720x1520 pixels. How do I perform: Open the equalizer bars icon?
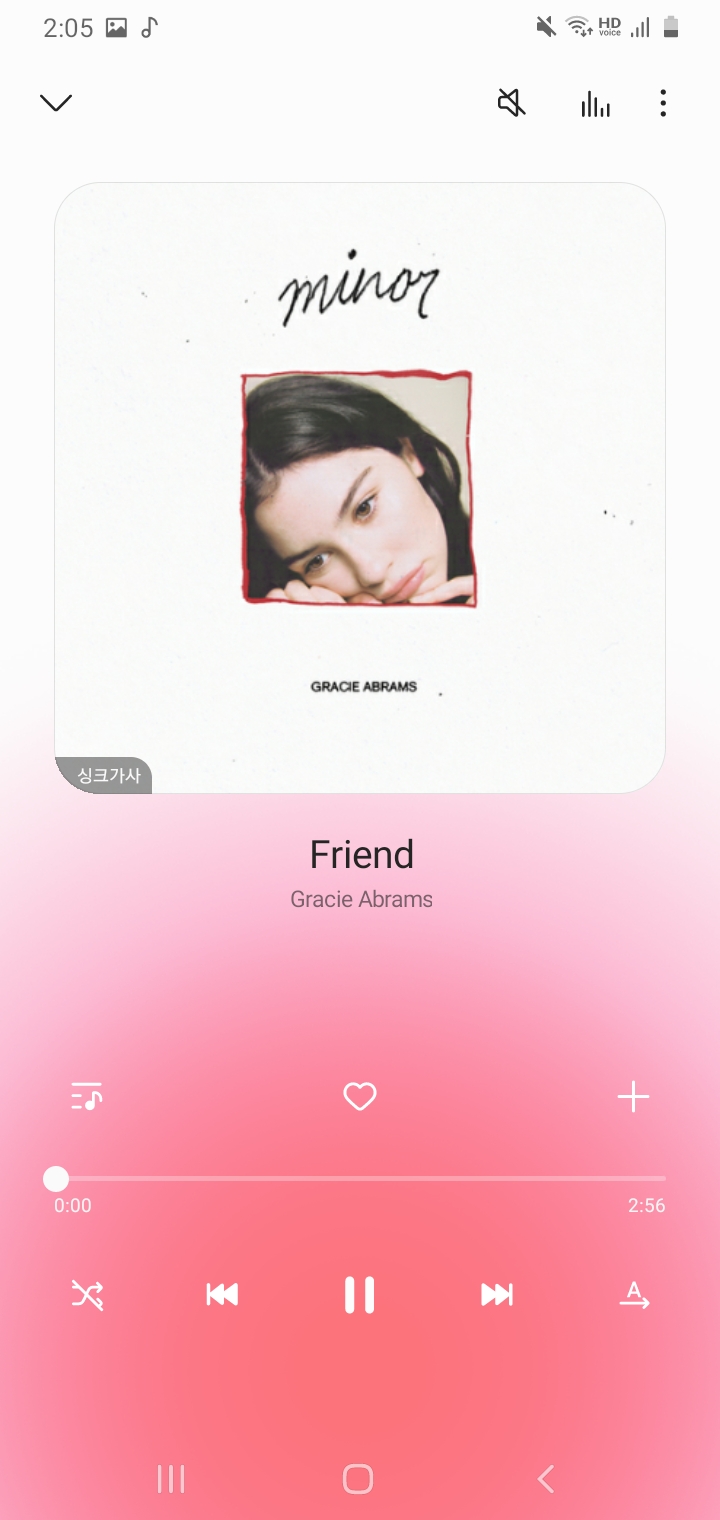pyautogui.click(x=595, y=104)
